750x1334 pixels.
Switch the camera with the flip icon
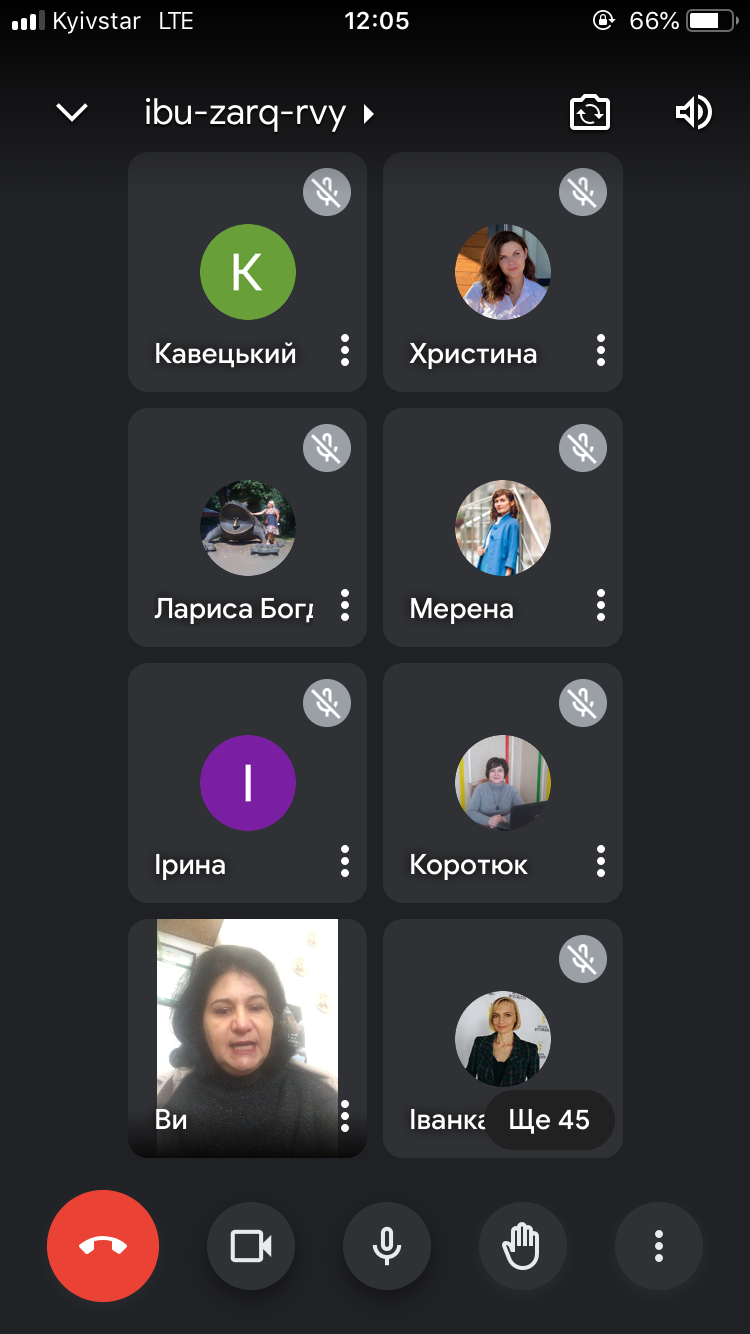pyautogui.click(x=590, y=113)
